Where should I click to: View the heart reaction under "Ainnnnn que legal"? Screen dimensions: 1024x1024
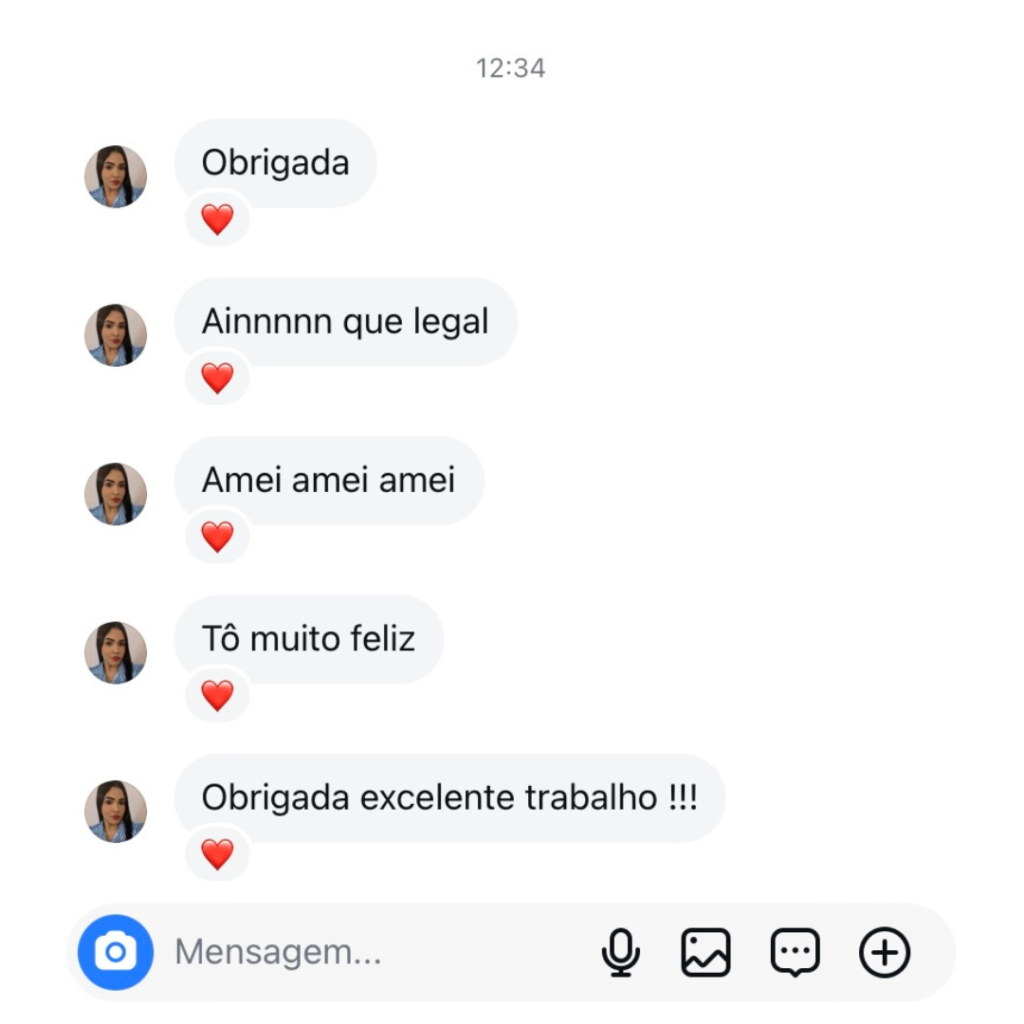coord(217,378)
